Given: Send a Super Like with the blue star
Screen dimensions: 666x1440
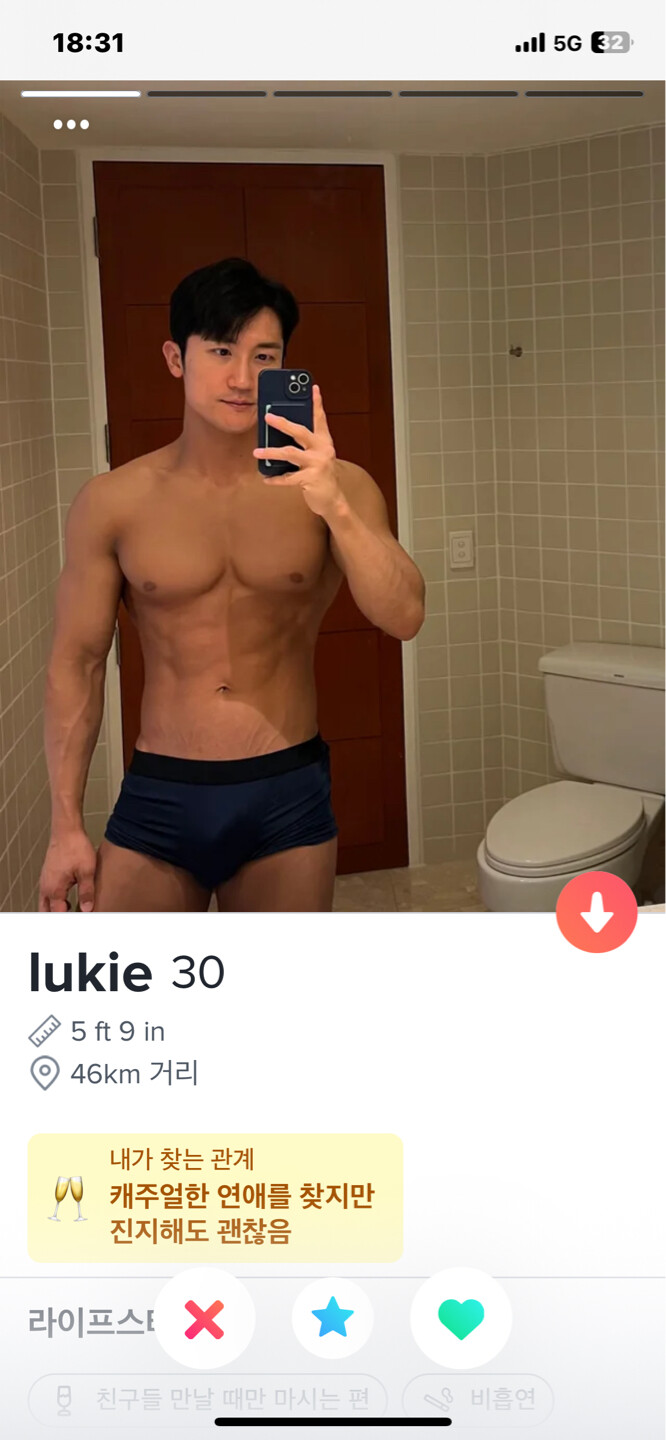Looking at the screenshot, I should point(332,1318).
